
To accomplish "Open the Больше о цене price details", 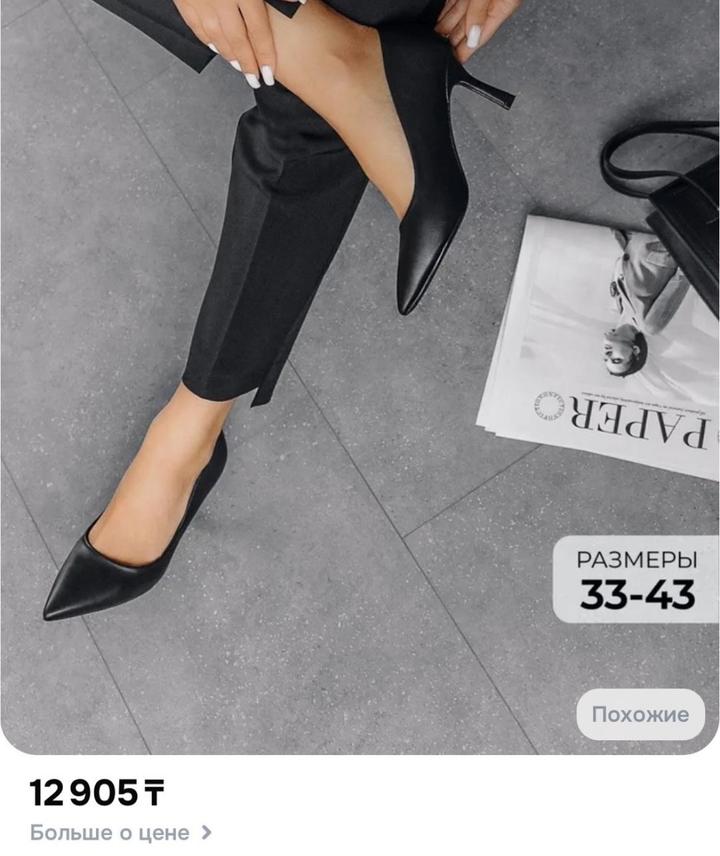I will [x=120, y=831].
